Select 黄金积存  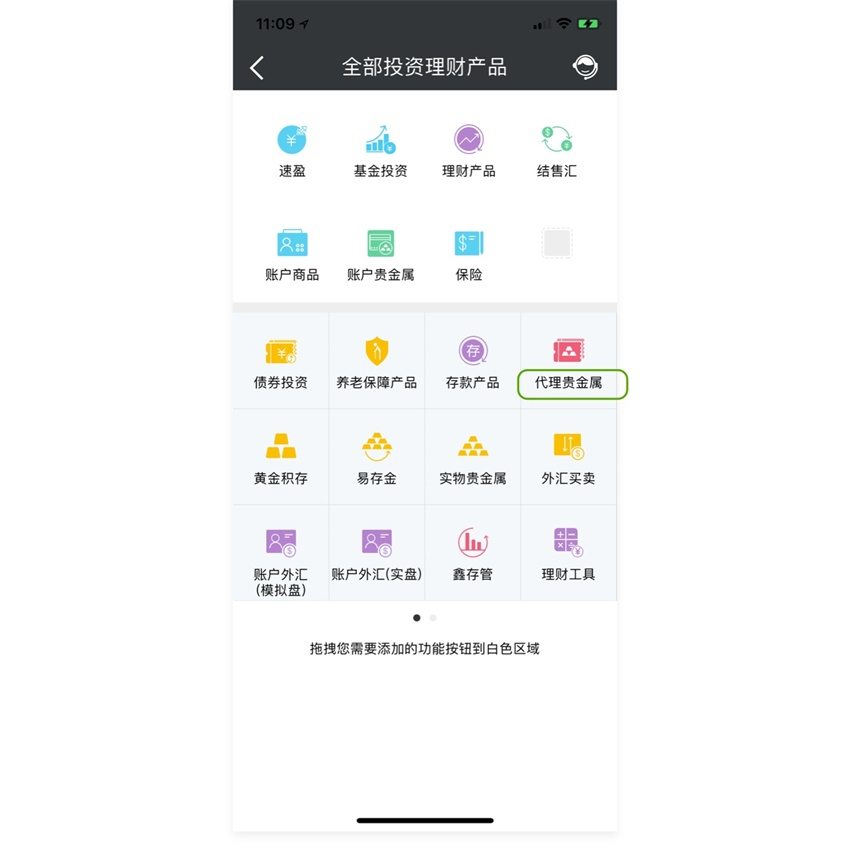pyautogui.click(x=281, y=457)
